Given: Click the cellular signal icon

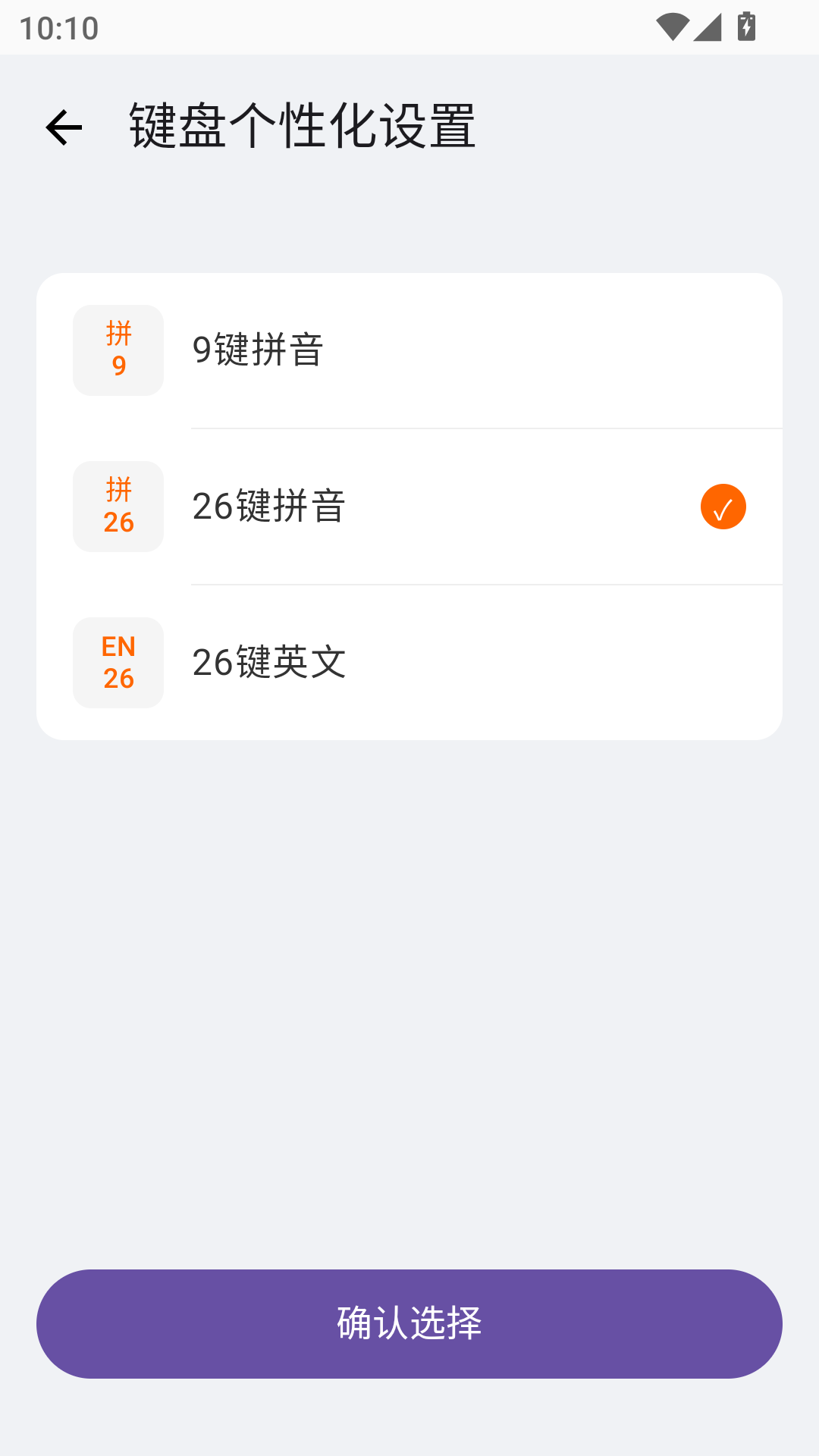Looking at the screenshot, I should pyautogui.click(x=708, y=28).
